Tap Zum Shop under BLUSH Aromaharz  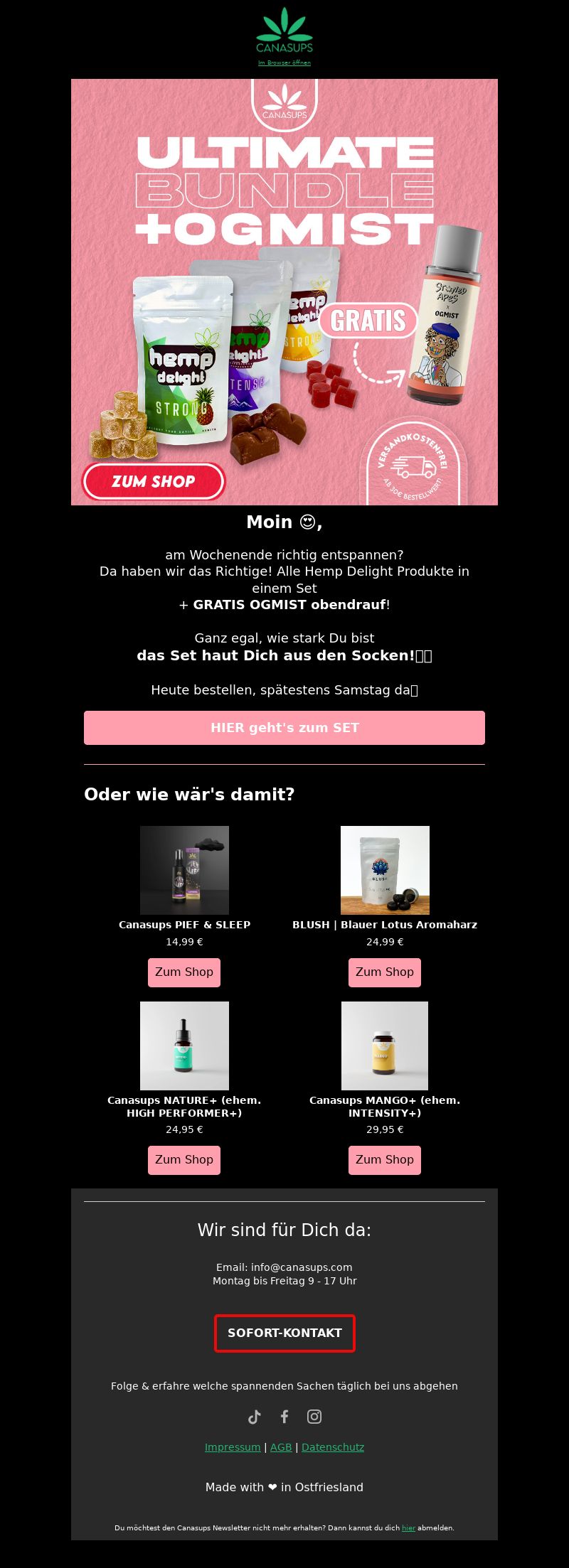(385, 972)
